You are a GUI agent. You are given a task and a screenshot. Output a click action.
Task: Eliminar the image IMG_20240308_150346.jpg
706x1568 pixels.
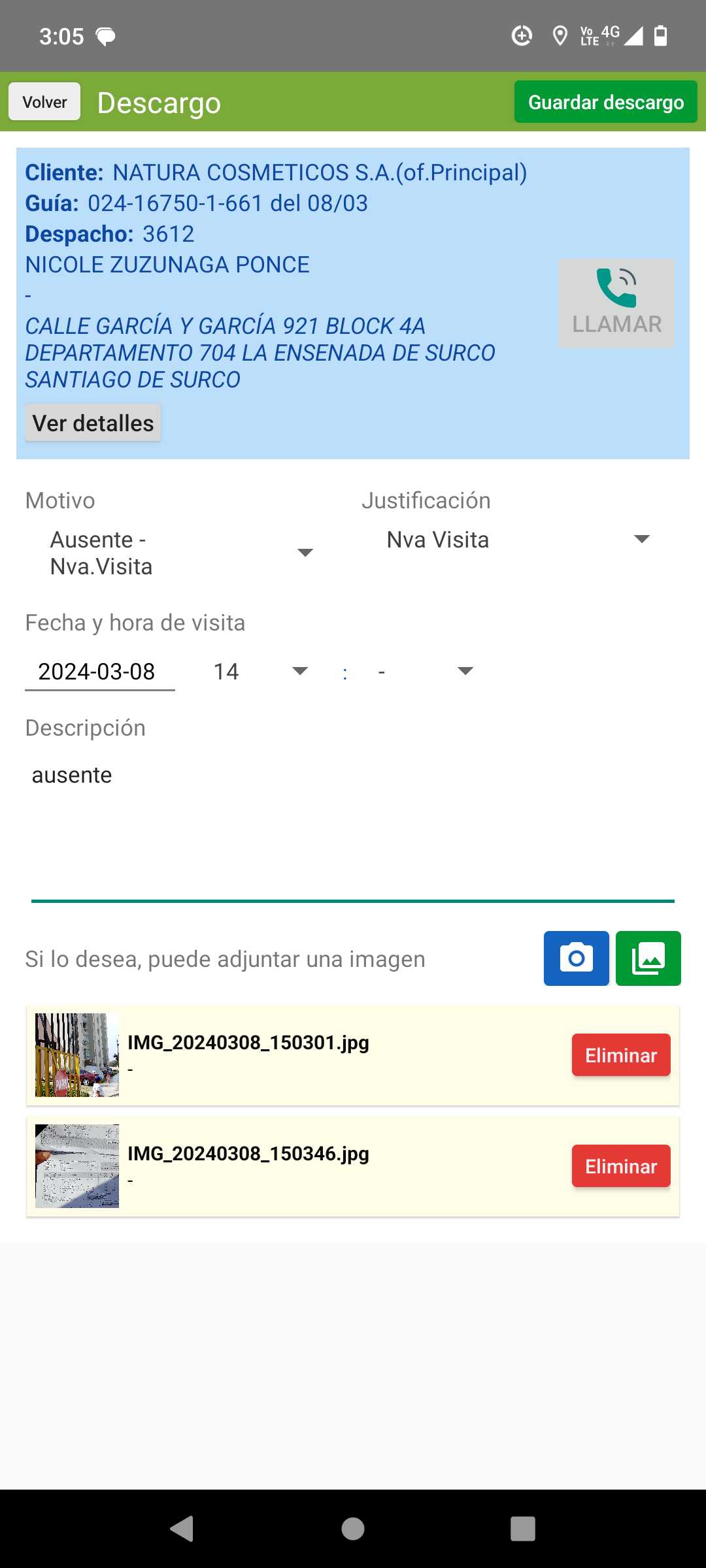coord(620,1166)
